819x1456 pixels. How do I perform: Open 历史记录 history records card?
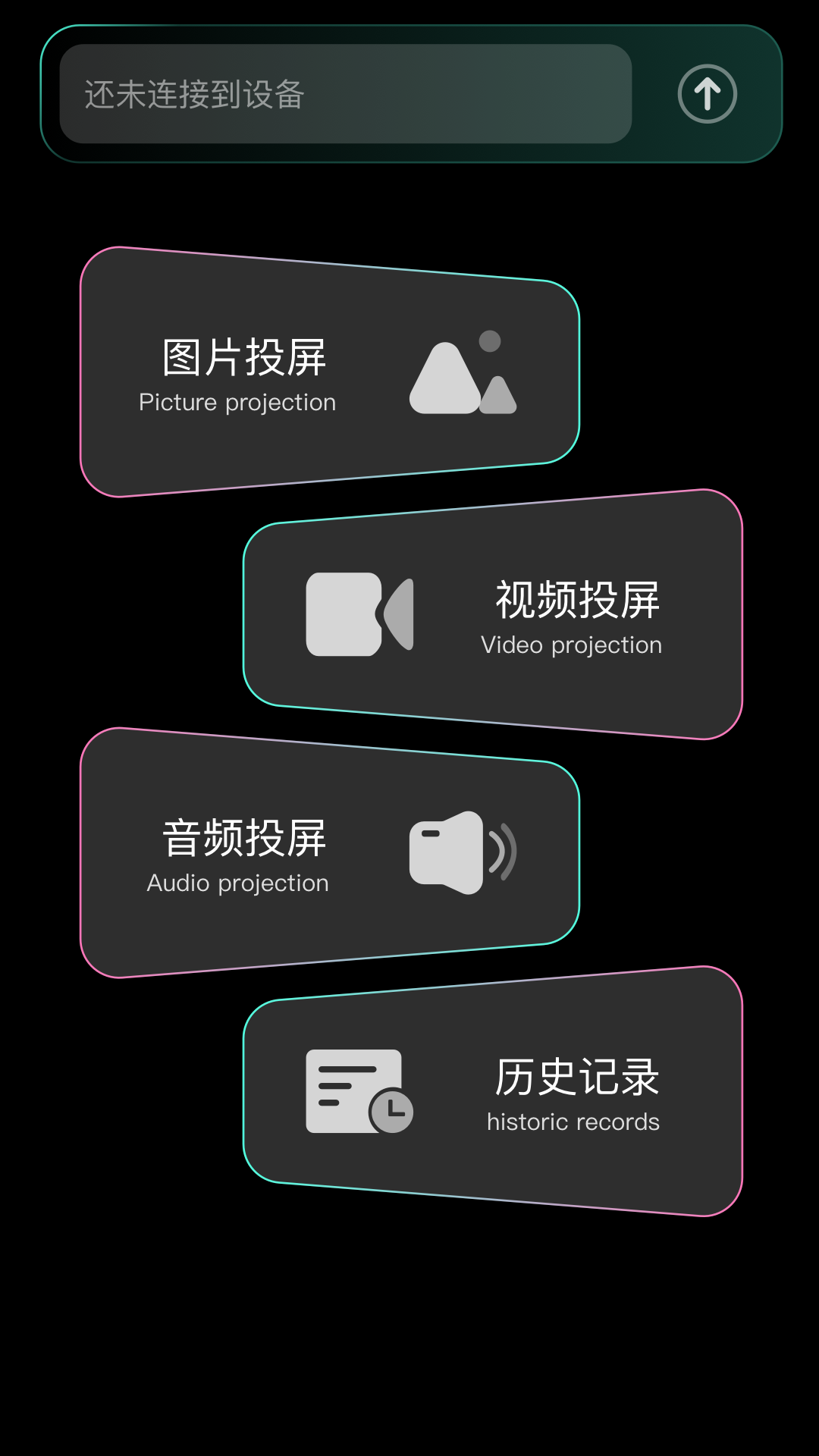[x=493, y=1088]
